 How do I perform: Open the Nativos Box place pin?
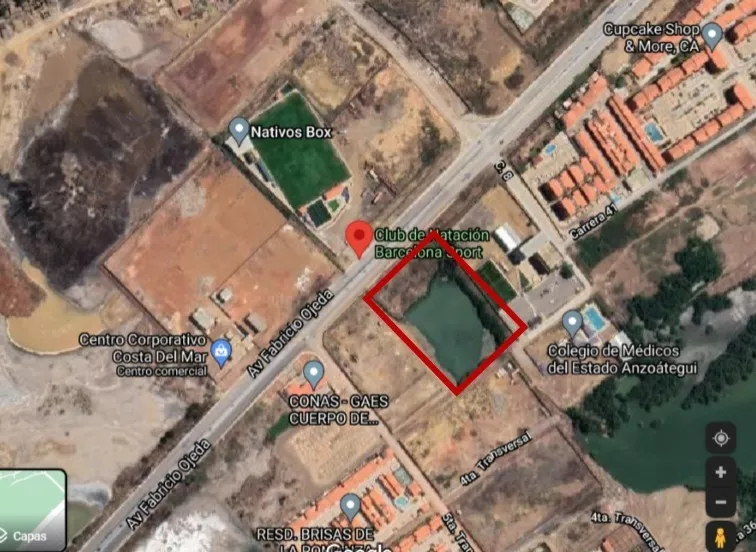click(239, 129)
